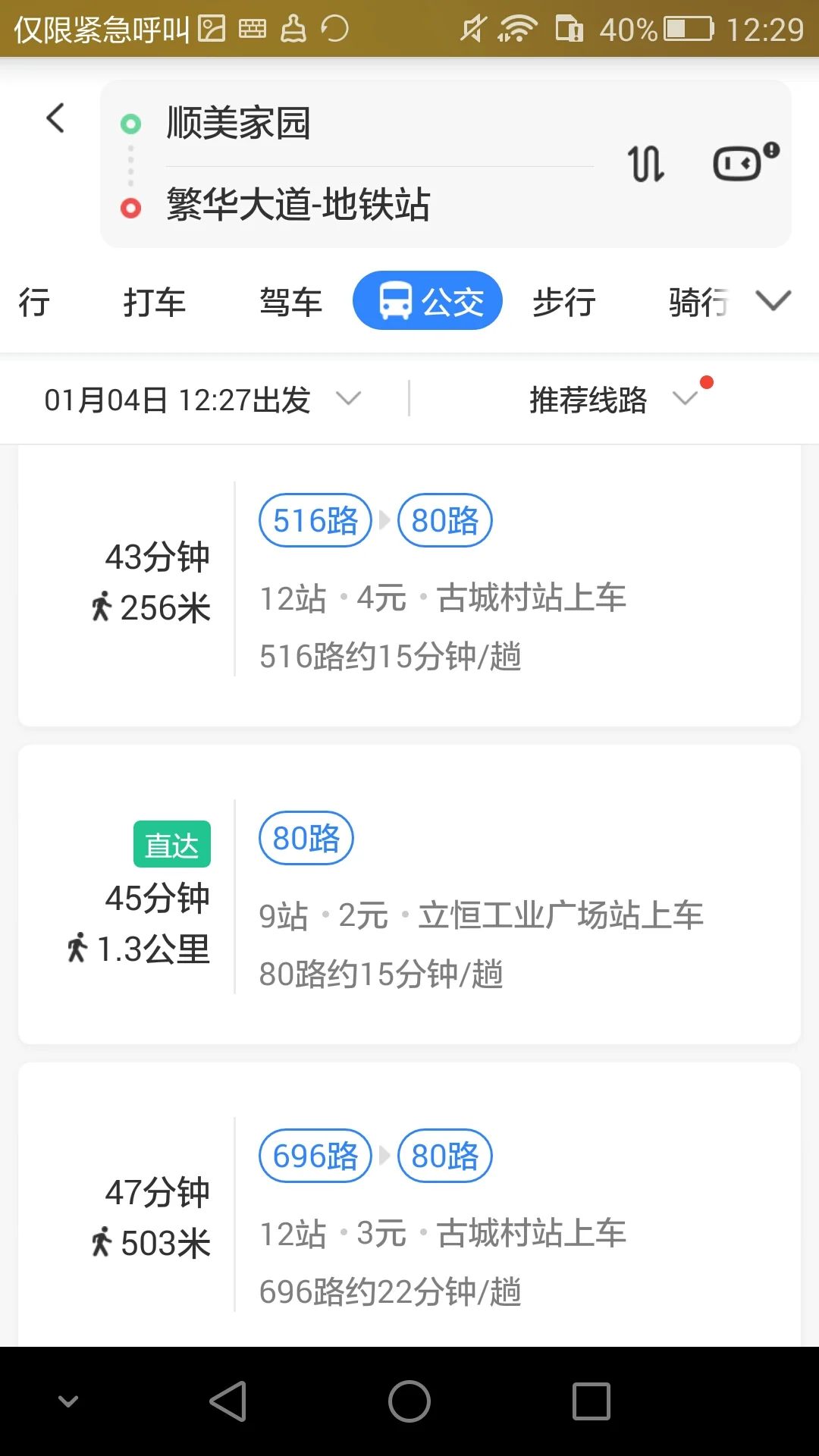Open the 推荐线路 sorting dropdown

[x=607, y=400]
